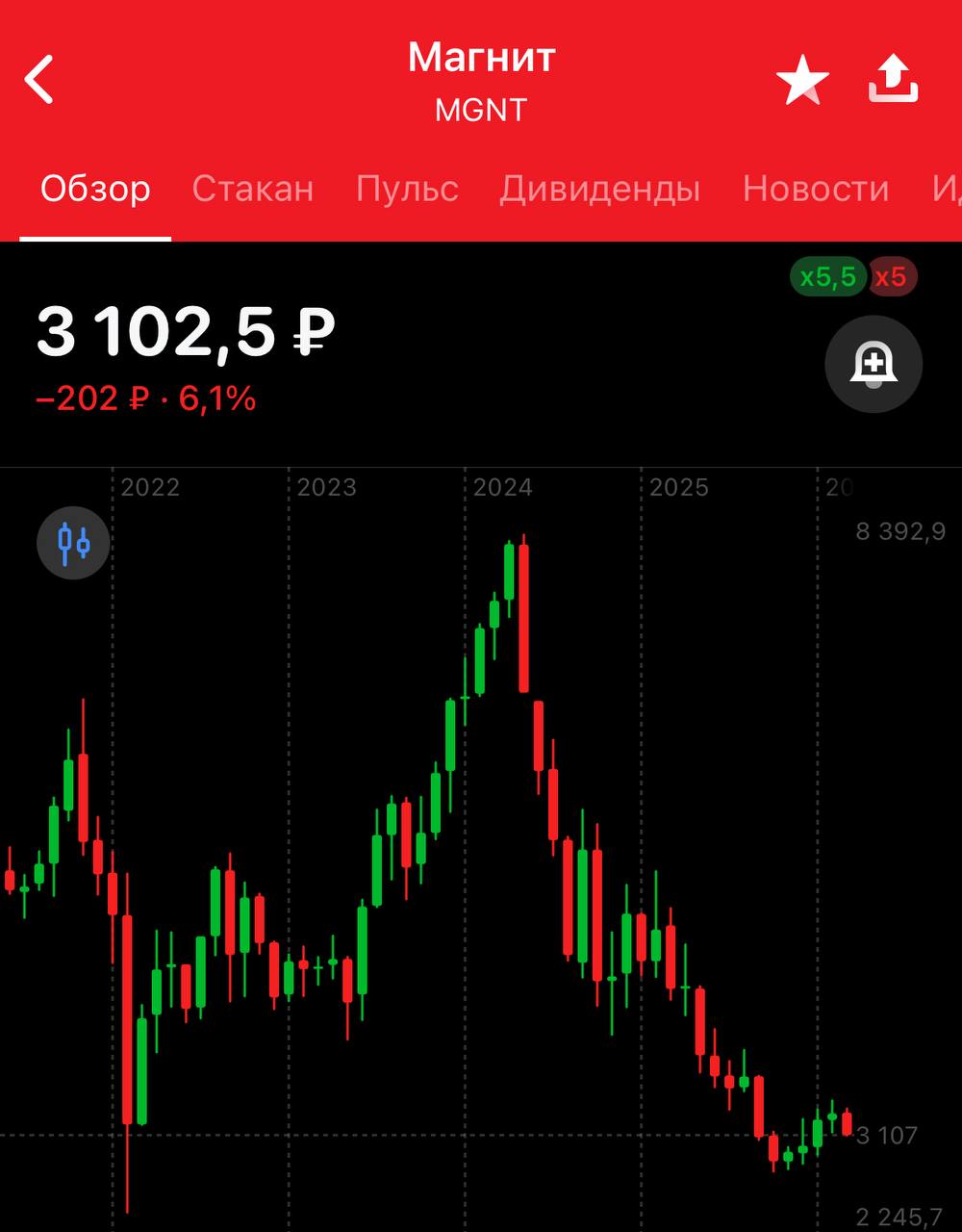Screen dimensions: 962x1232
Task: Change the chart type via candlestick icon
Action: [73, 543]
